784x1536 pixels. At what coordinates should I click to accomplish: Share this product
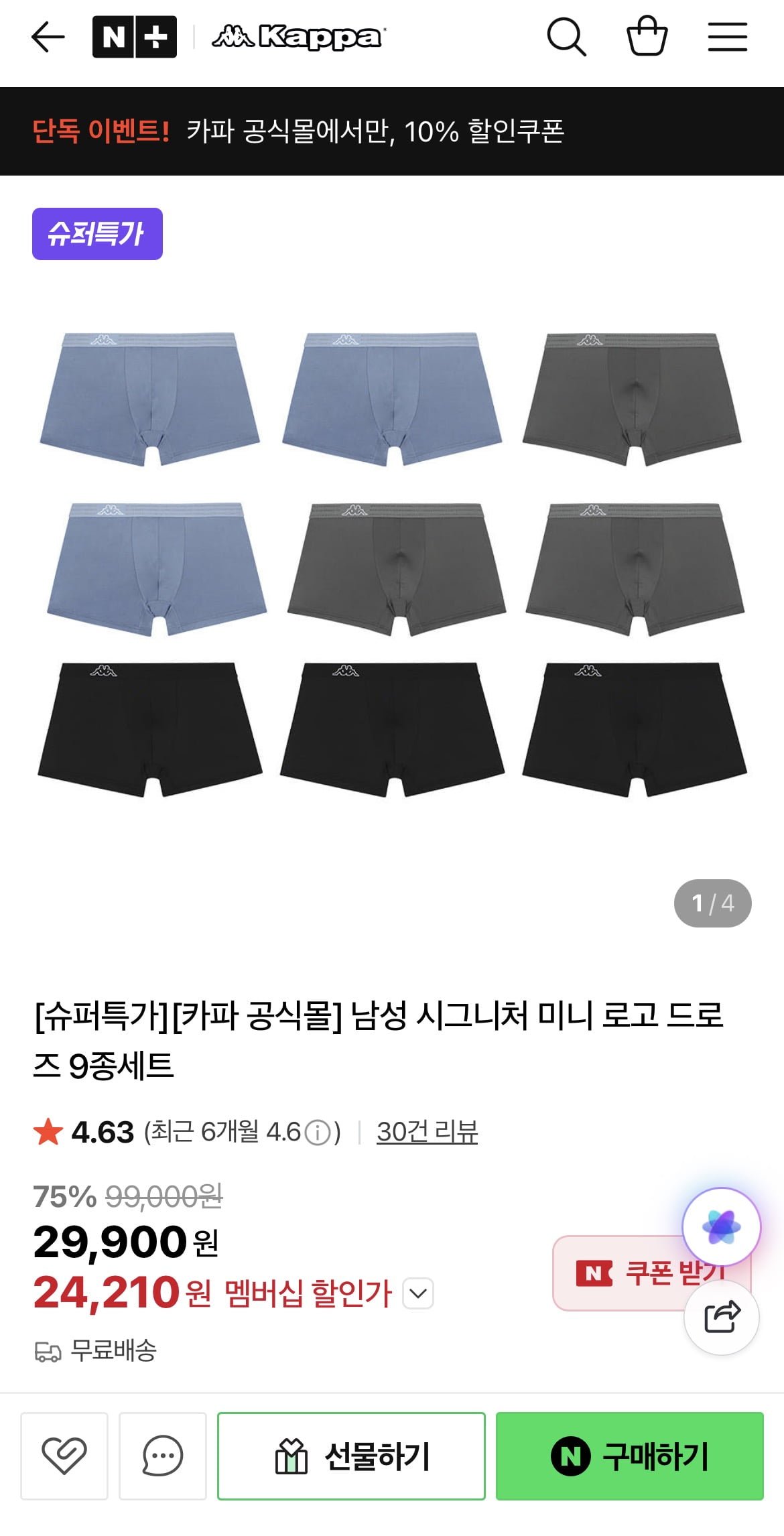click(x=722, y=1317)
